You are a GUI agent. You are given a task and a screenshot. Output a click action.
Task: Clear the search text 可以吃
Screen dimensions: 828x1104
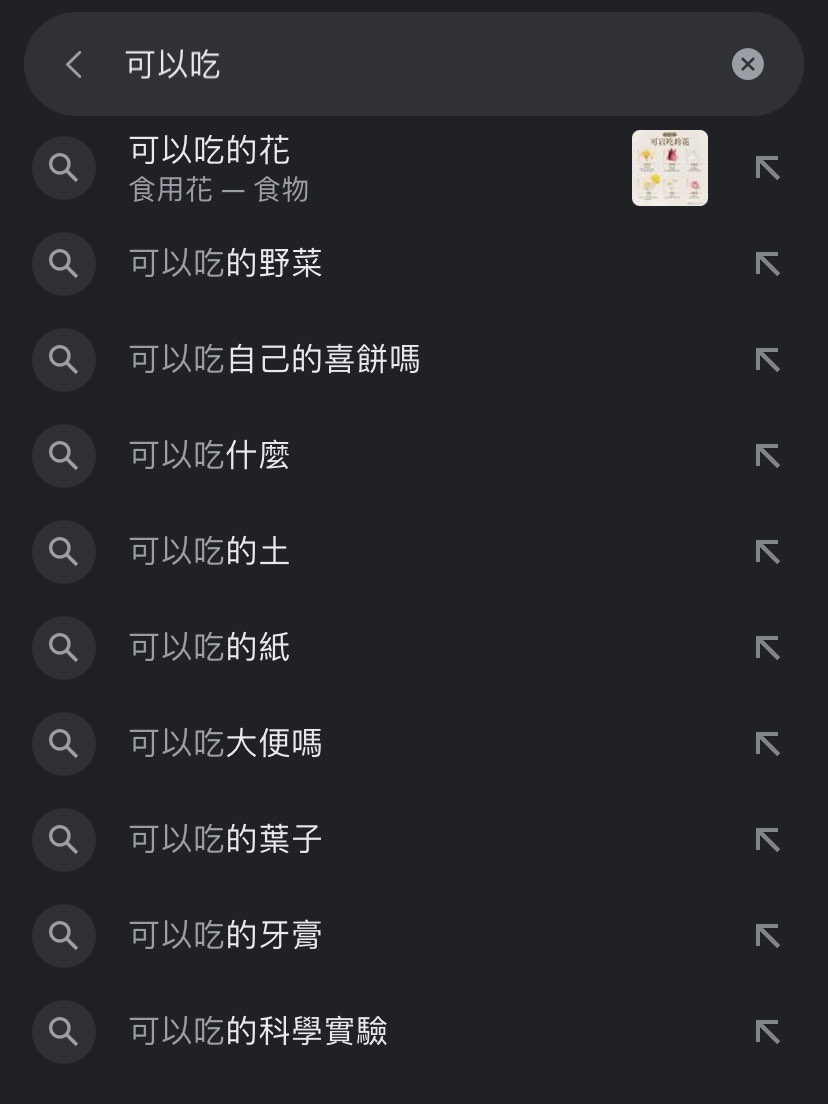click(747, 65)
